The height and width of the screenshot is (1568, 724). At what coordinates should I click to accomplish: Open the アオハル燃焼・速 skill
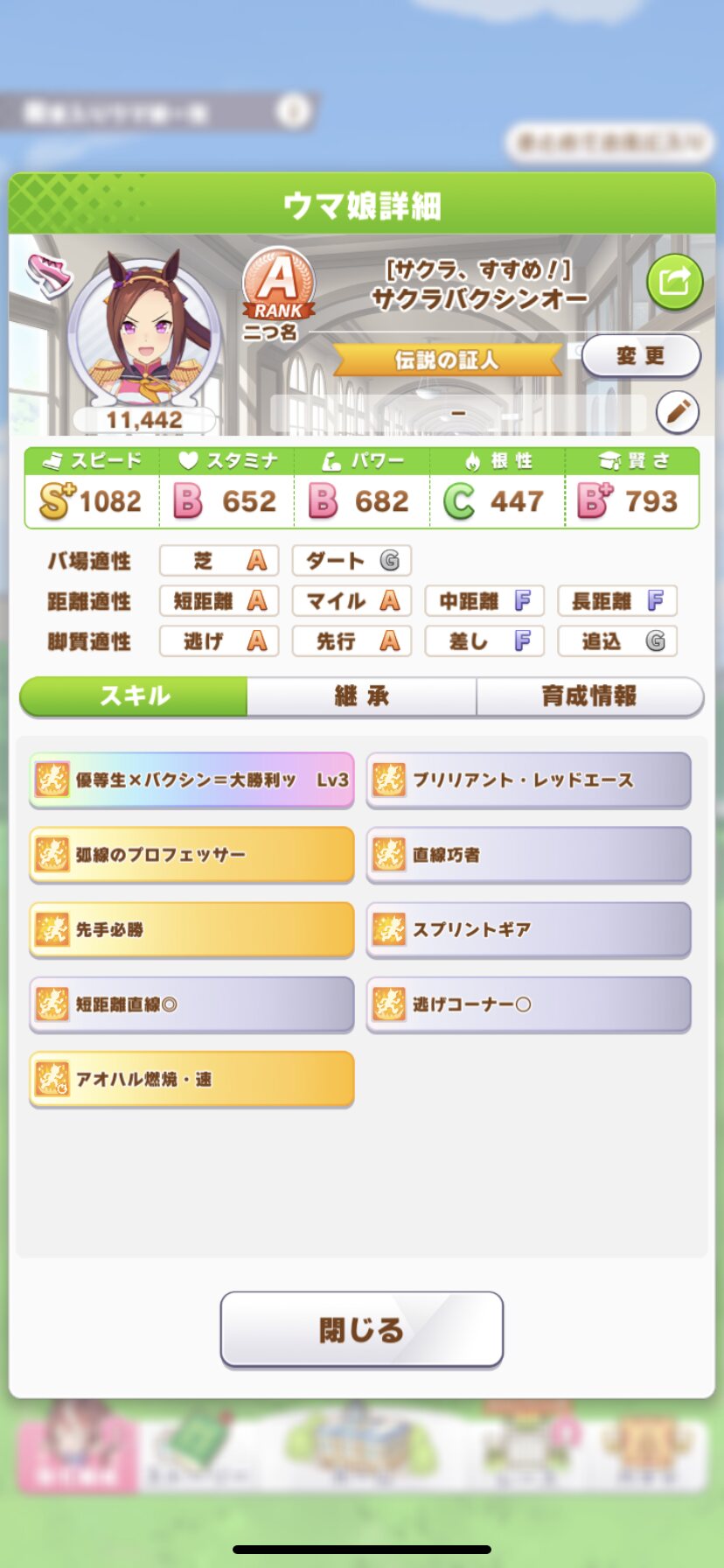point(191,1079)
